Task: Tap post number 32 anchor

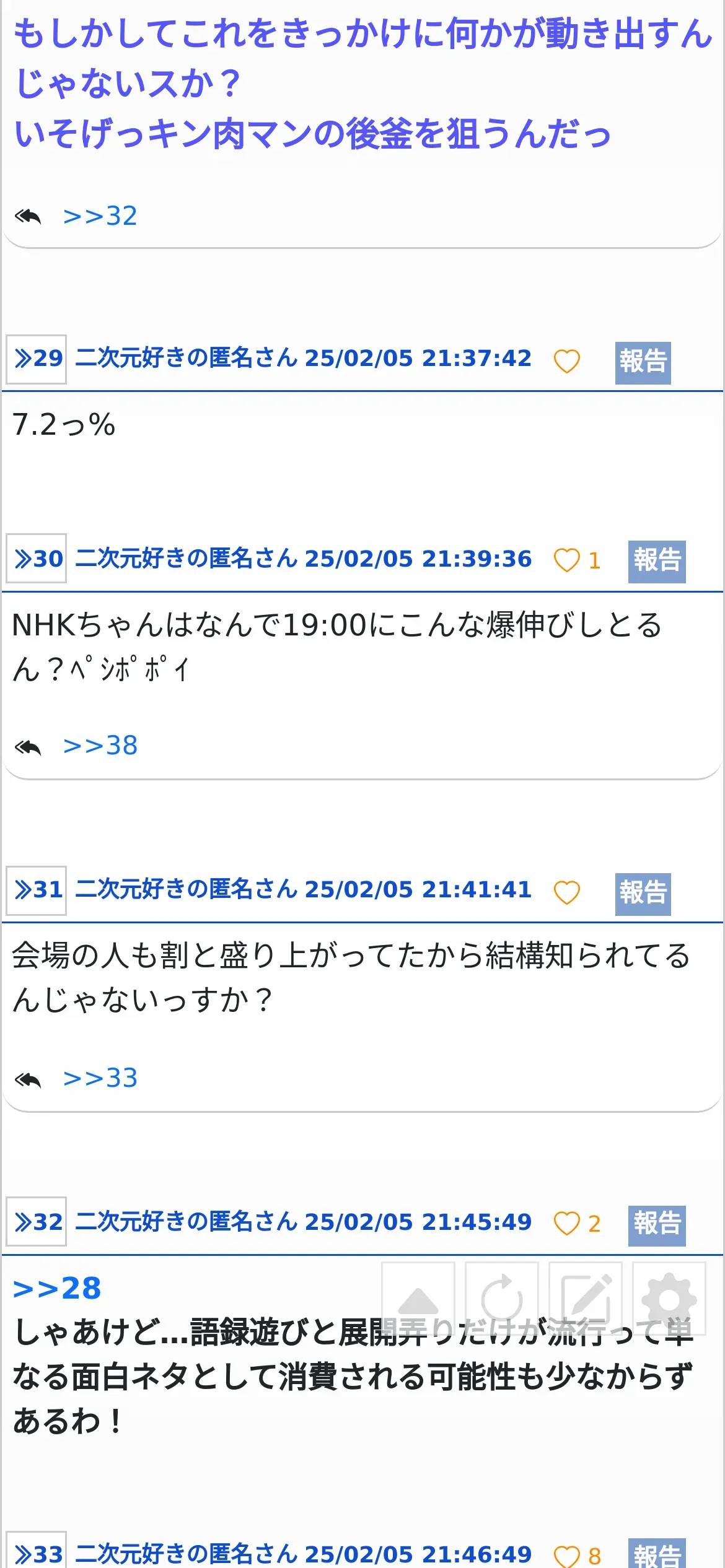Action: [37, 1222]
